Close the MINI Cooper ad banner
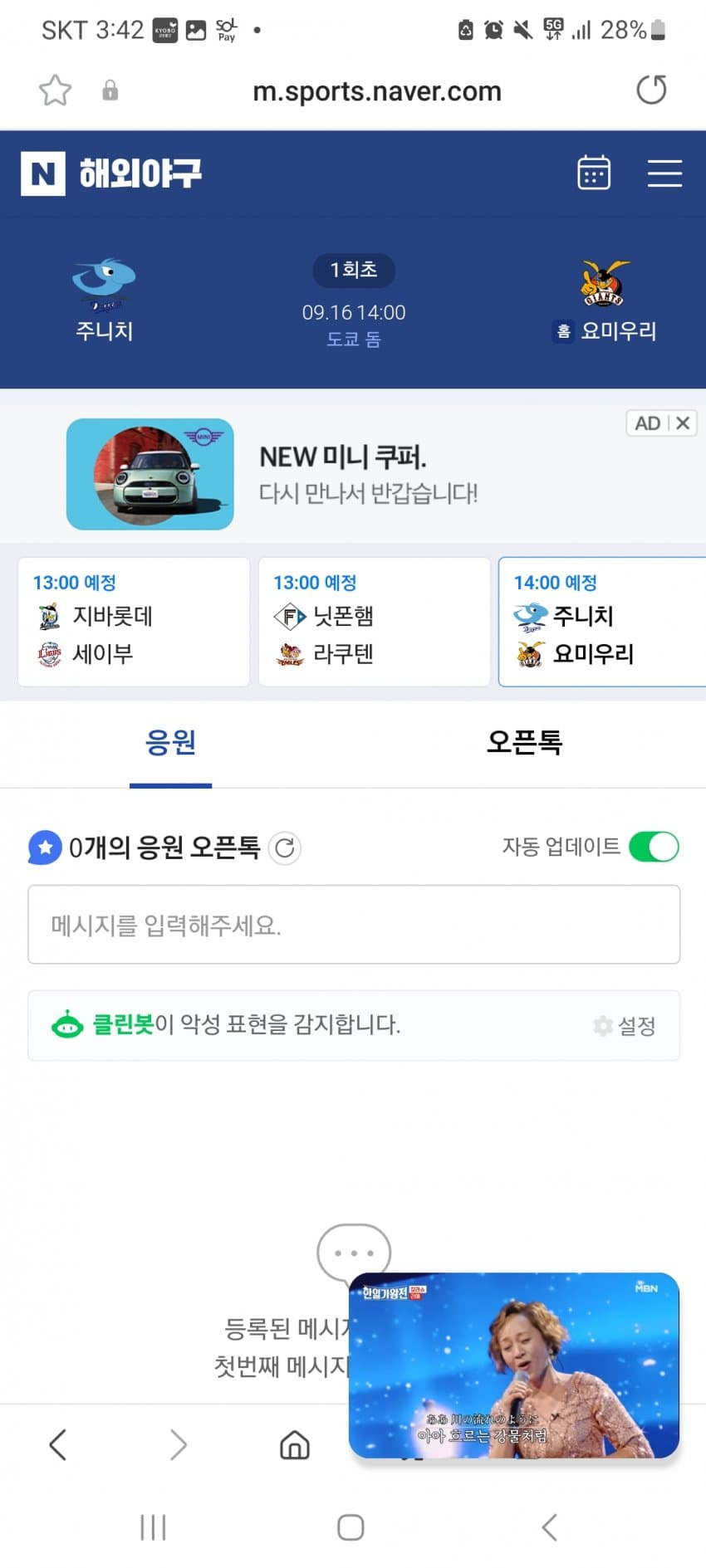 683,423
